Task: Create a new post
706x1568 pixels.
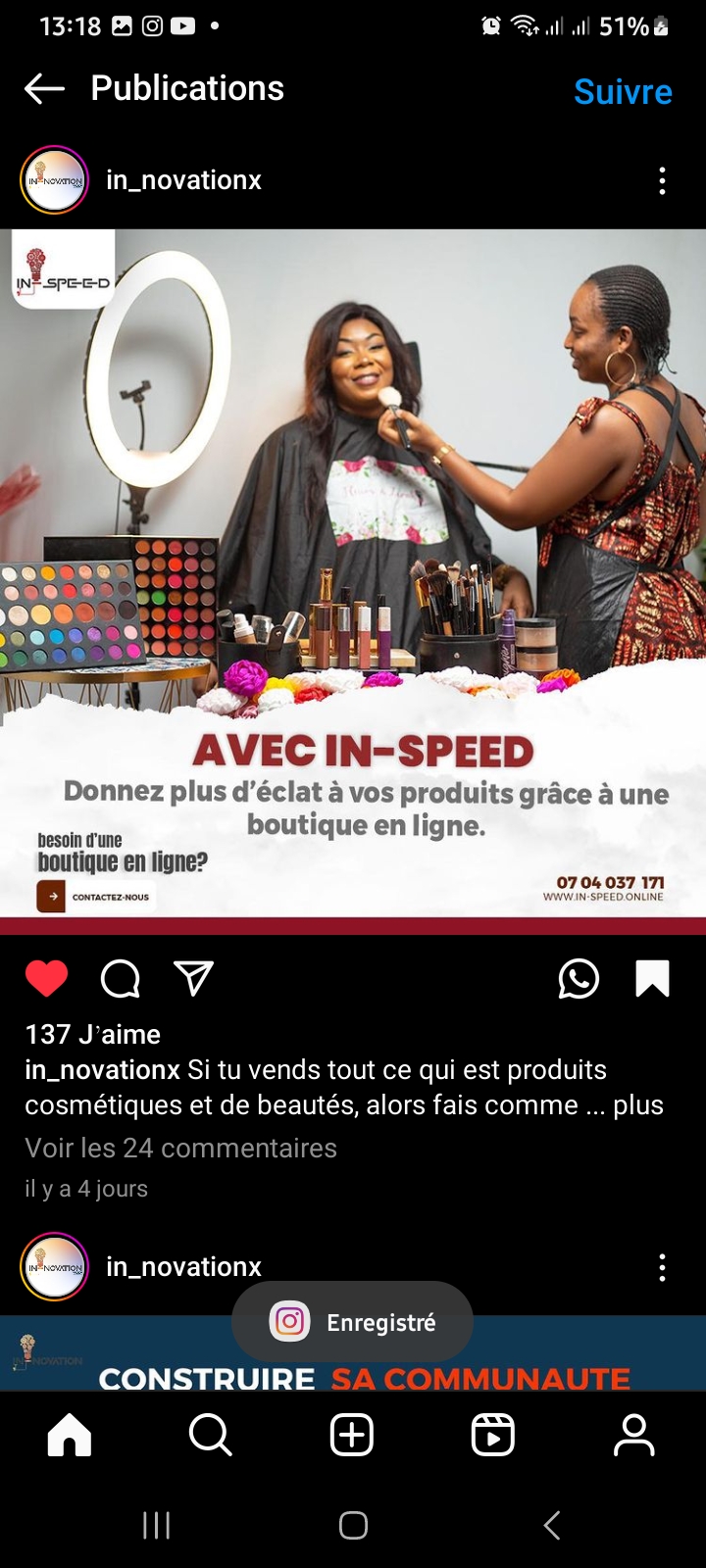Action: coord(352,1436)
